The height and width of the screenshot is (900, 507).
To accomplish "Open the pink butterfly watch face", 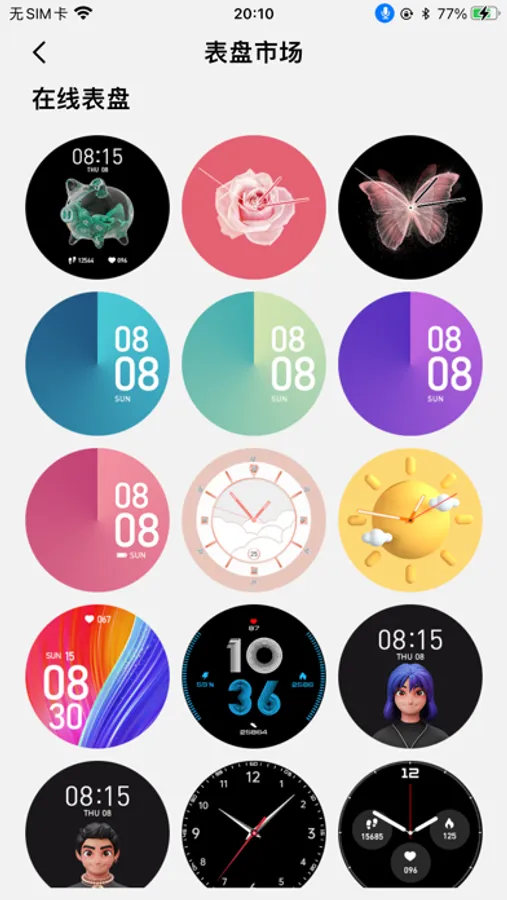I will [410, 207].
